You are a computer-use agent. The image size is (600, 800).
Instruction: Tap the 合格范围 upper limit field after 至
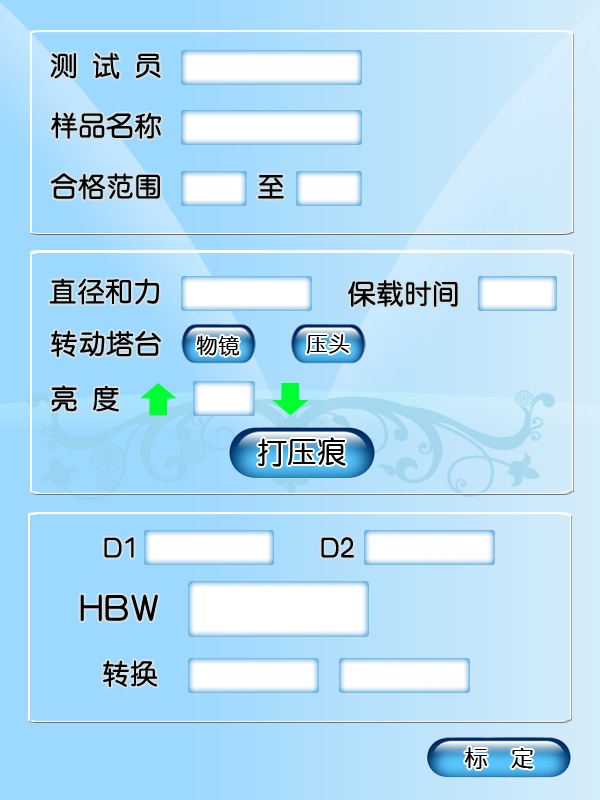coord(328,187)
